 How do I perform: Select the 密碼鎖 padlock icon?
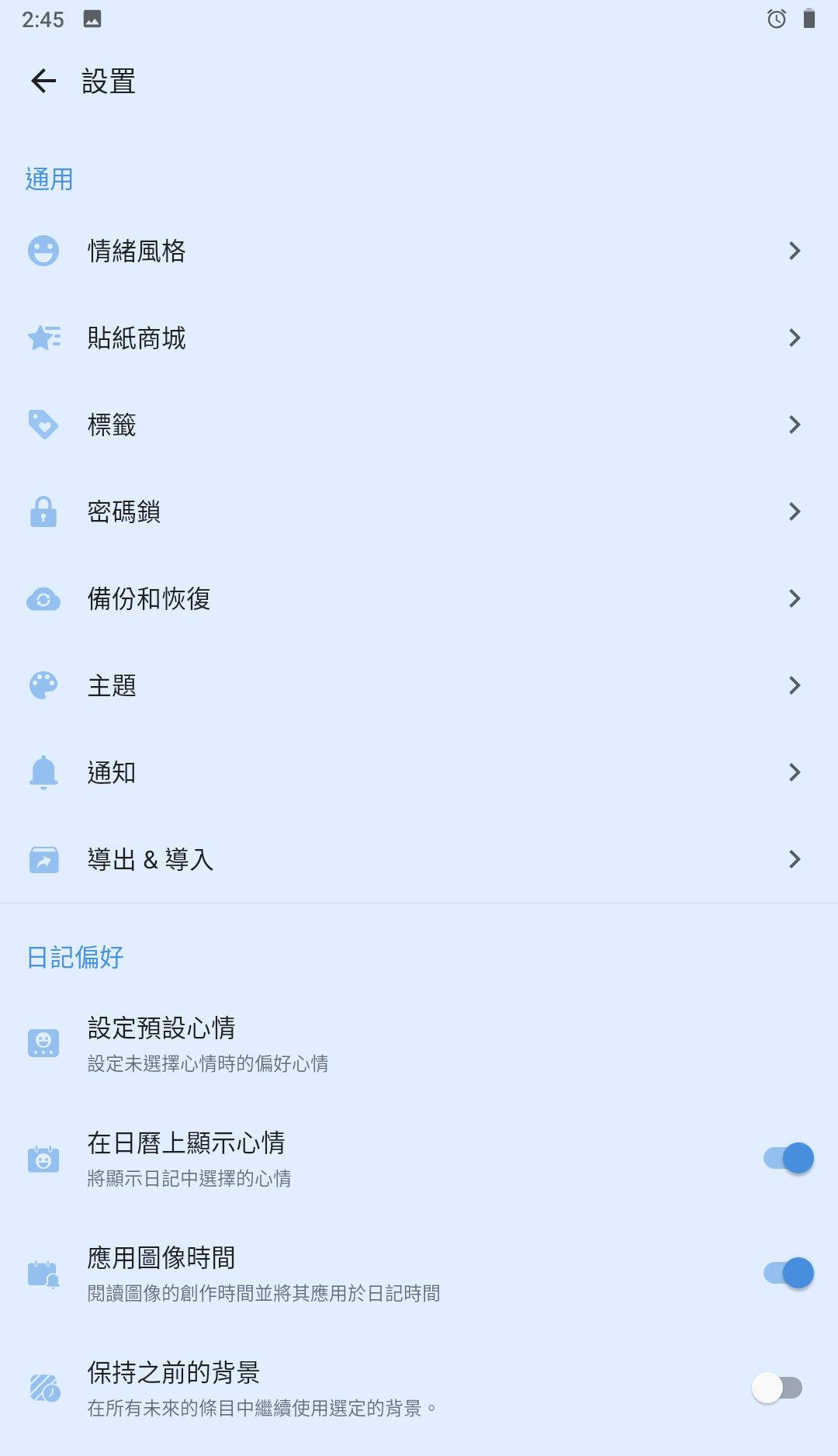click(44, 511)
